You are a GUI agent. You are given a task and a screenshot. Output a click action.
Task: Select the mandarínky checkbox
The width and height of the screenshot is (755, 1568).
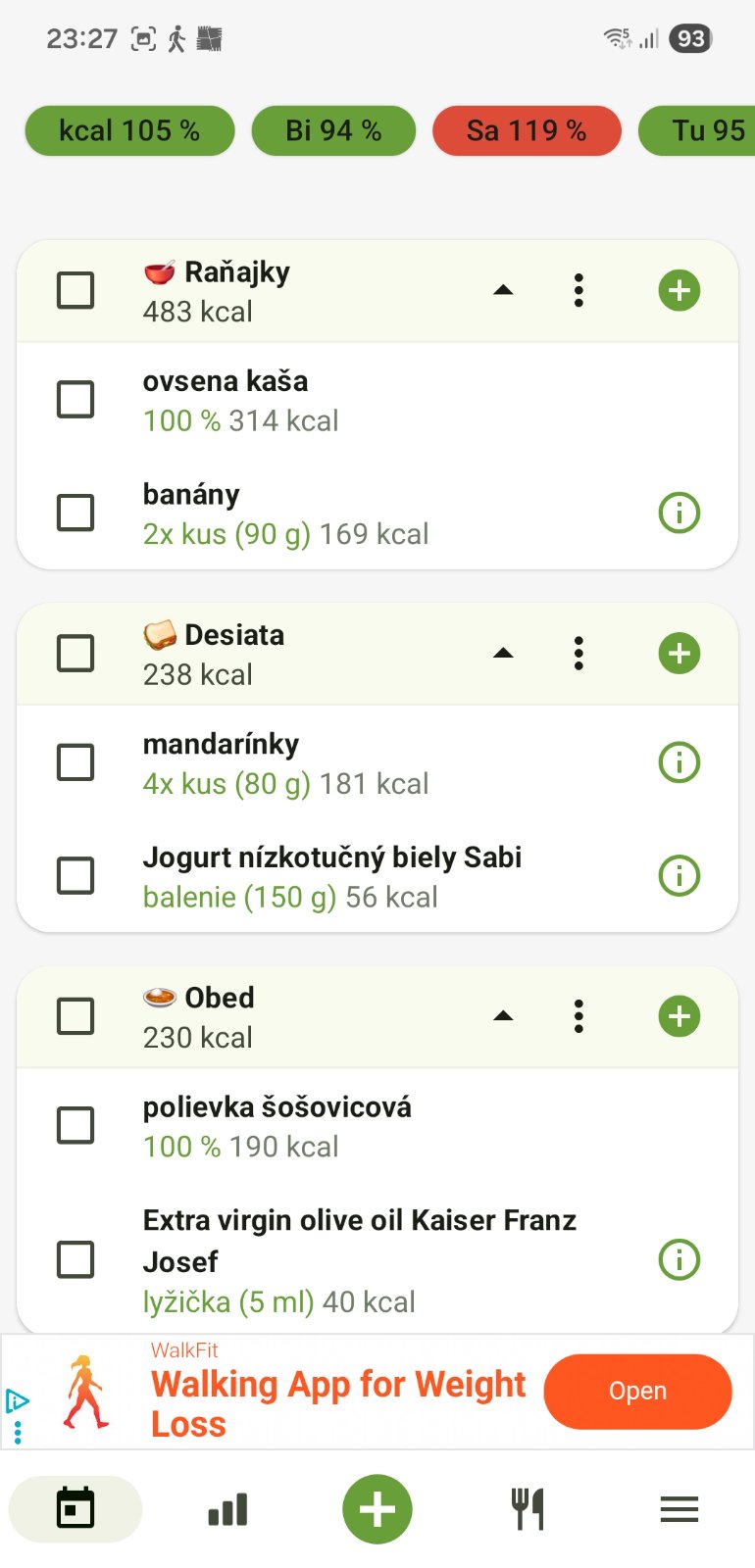tap(75, 762)
